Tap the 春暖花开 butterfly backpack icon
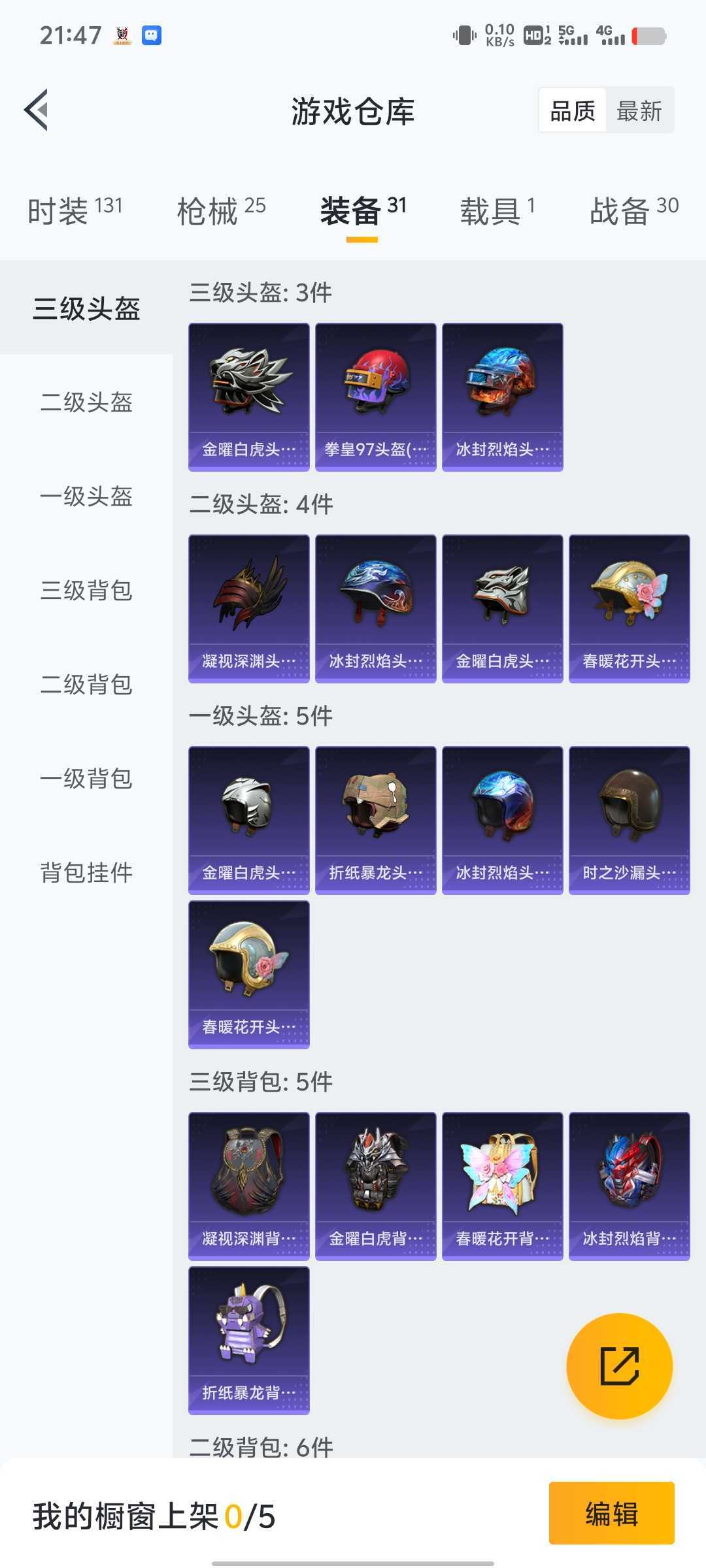This screenshot has height=1568, width=706. tap(502, 1176)
